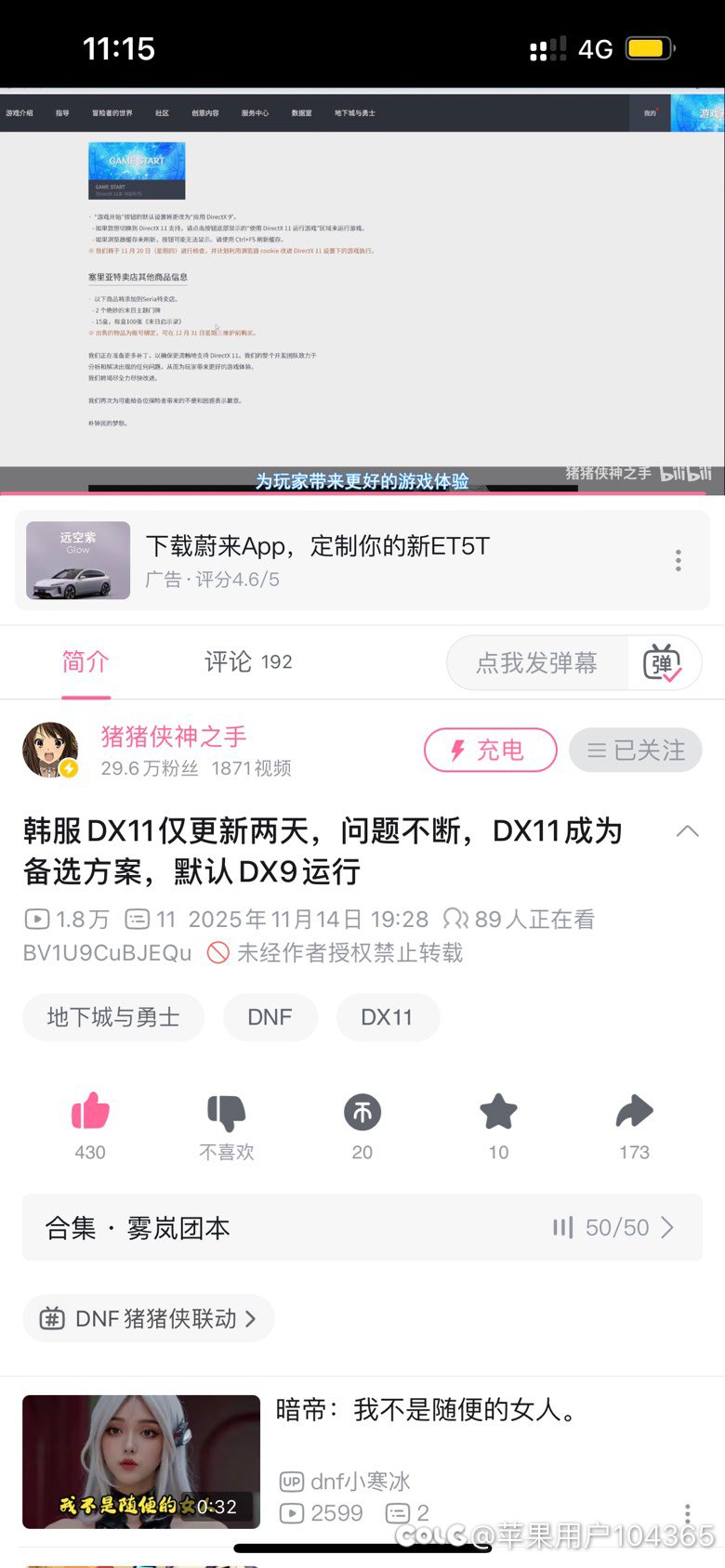Enable charging via the 充电 button
Screen dimensions: 725x1568
click(x=490, y=750)
